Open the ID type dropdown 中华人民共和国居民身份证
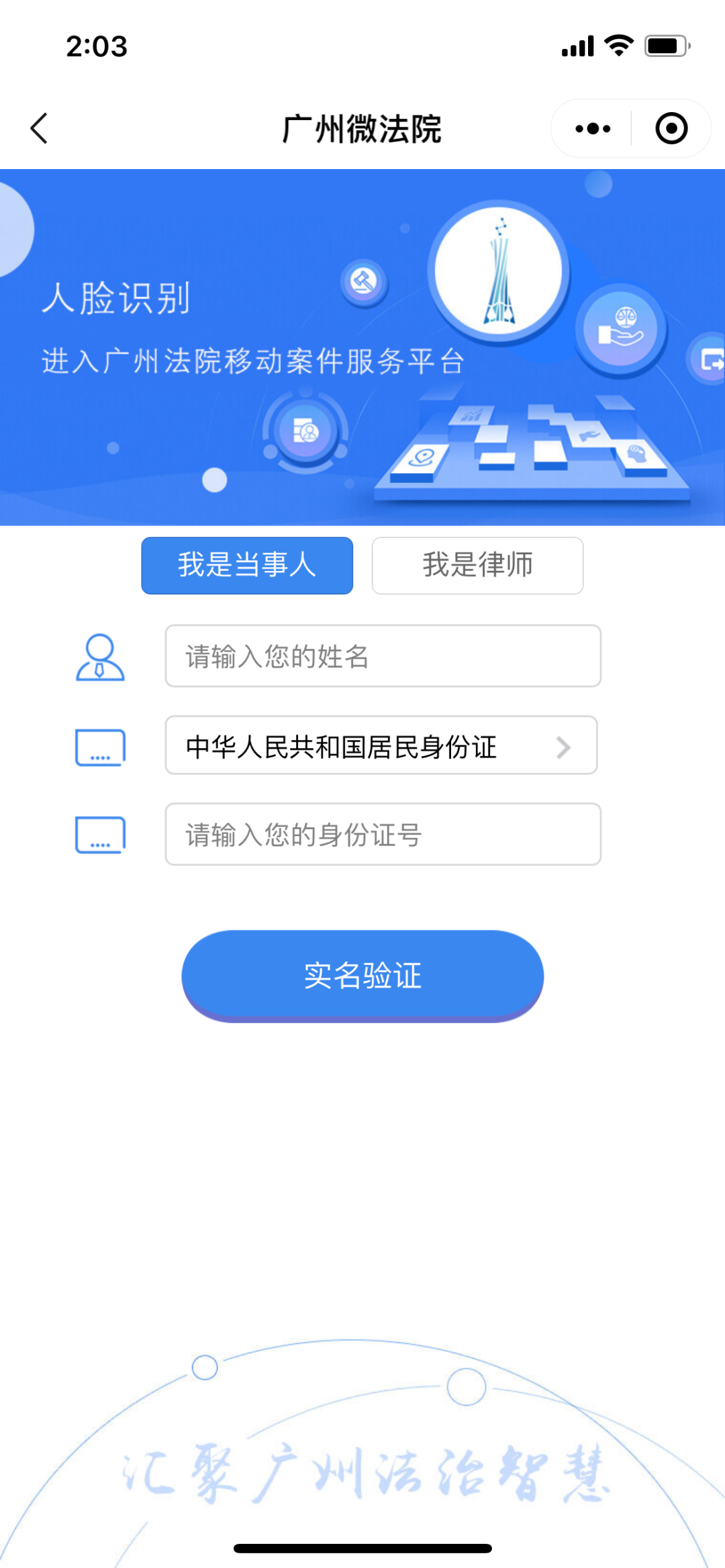This screenshot has height=1568, width=725. click(x=381, y=745)
